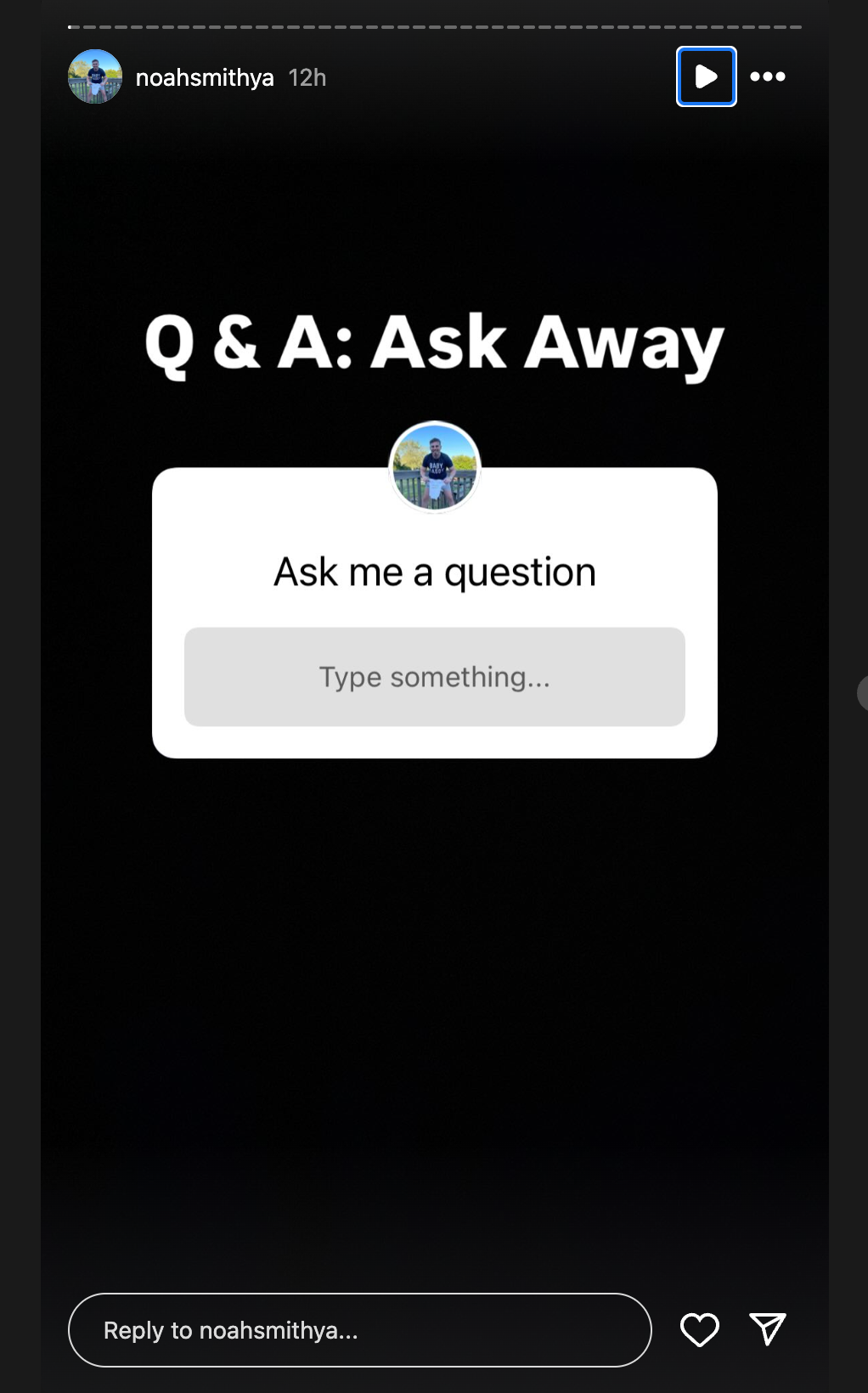The width and height of the screenshot is (868, 1393).
Task: Resume story playback with the play button
Action: click(x=706, y=76)
